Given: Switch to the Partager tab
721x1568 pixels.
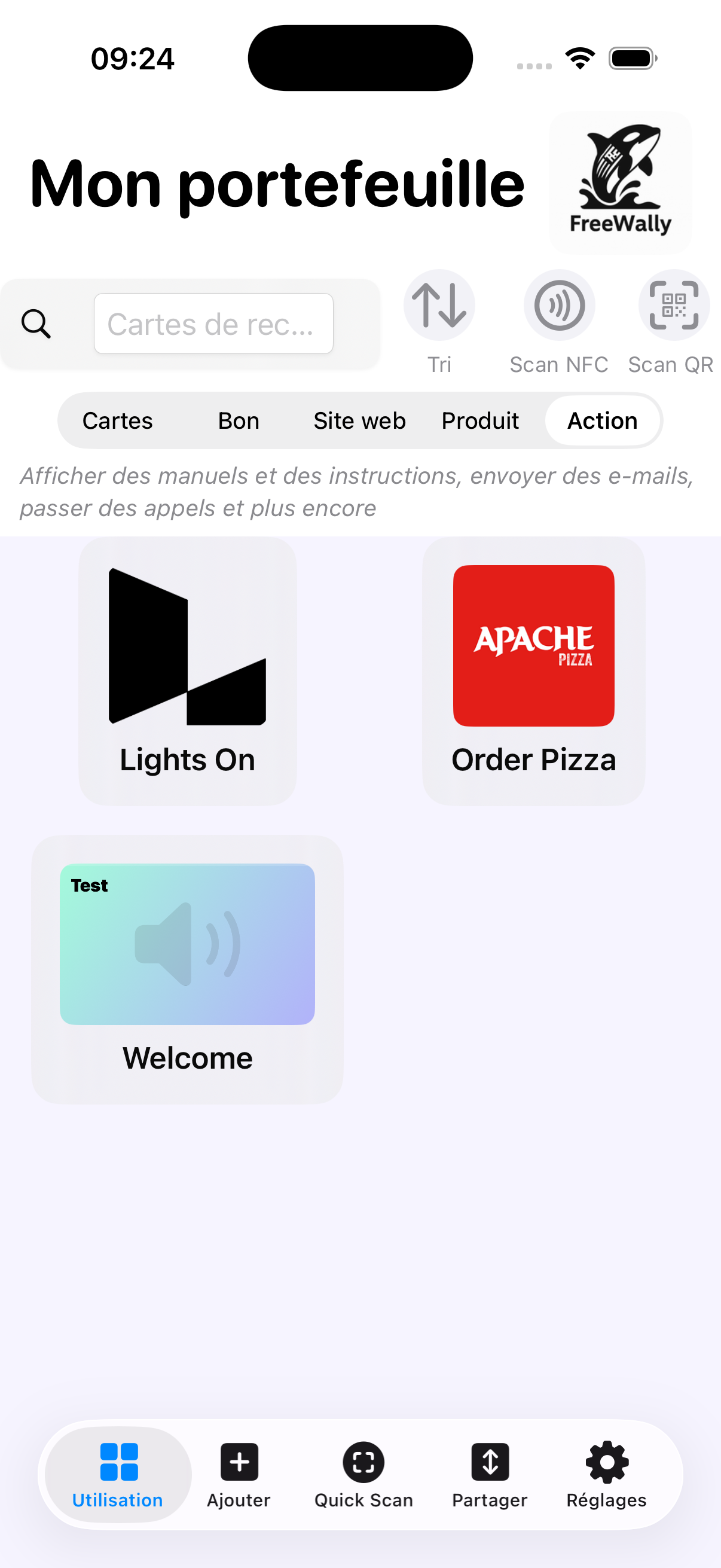Looking at the screenshot, I should coord(490,1474).
